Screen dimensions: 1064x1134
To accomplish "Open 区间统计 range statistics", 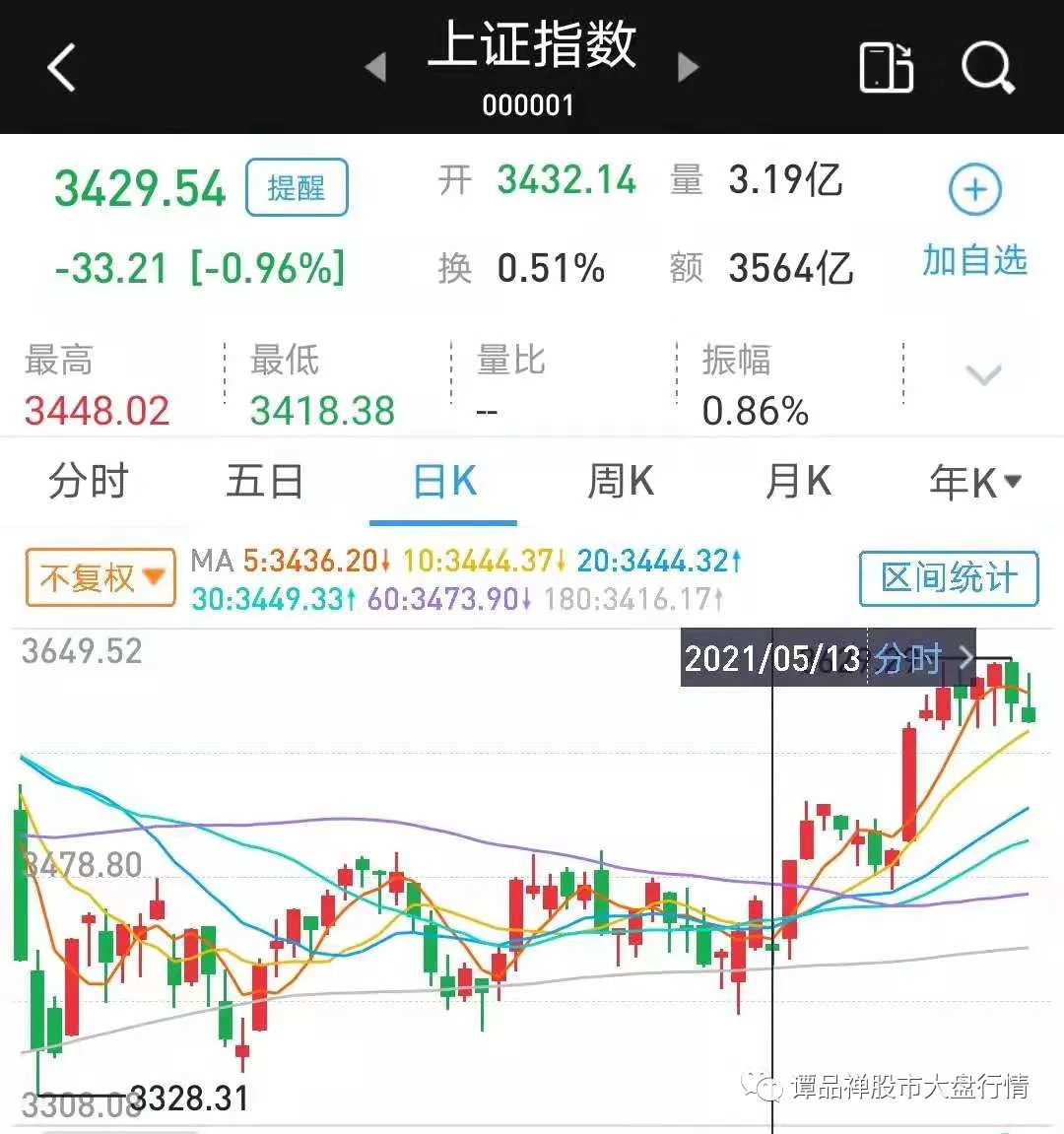I will 948,578.
